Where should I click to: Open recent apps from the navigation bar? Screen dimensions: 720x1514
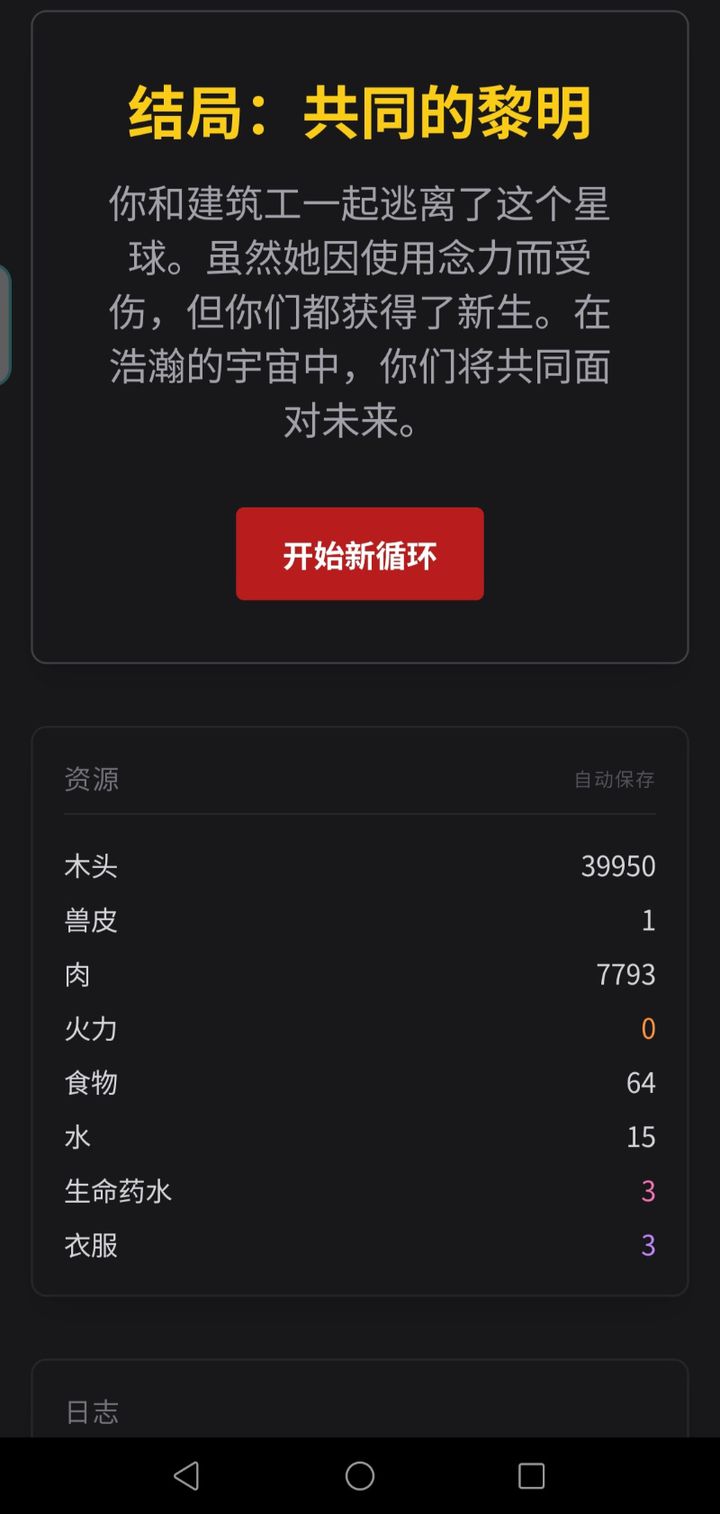click(532, 1476)
